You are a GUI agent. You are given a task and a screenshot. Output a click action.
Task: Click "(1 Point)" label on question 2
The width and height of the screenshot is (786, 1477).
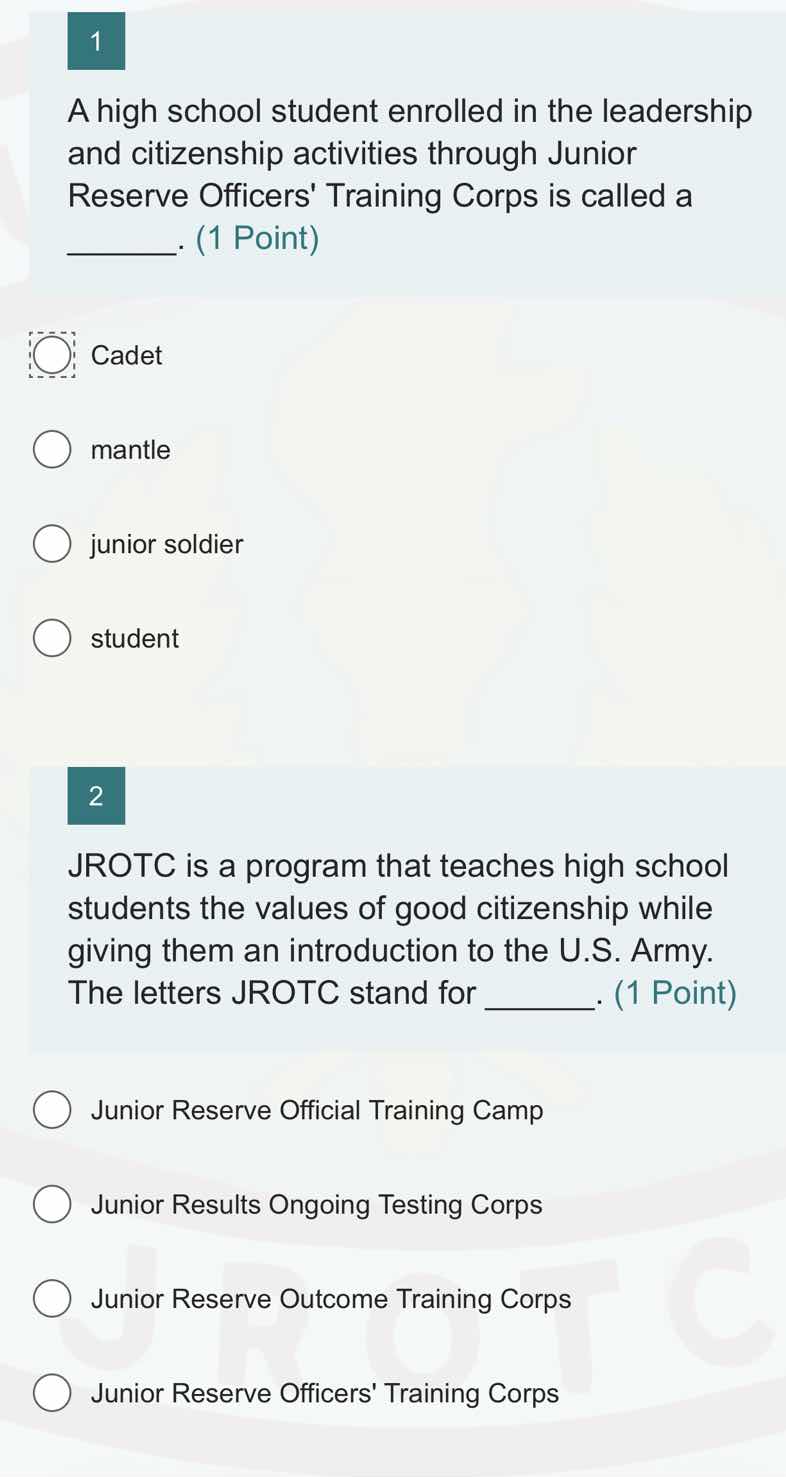(x=677, y=993)
